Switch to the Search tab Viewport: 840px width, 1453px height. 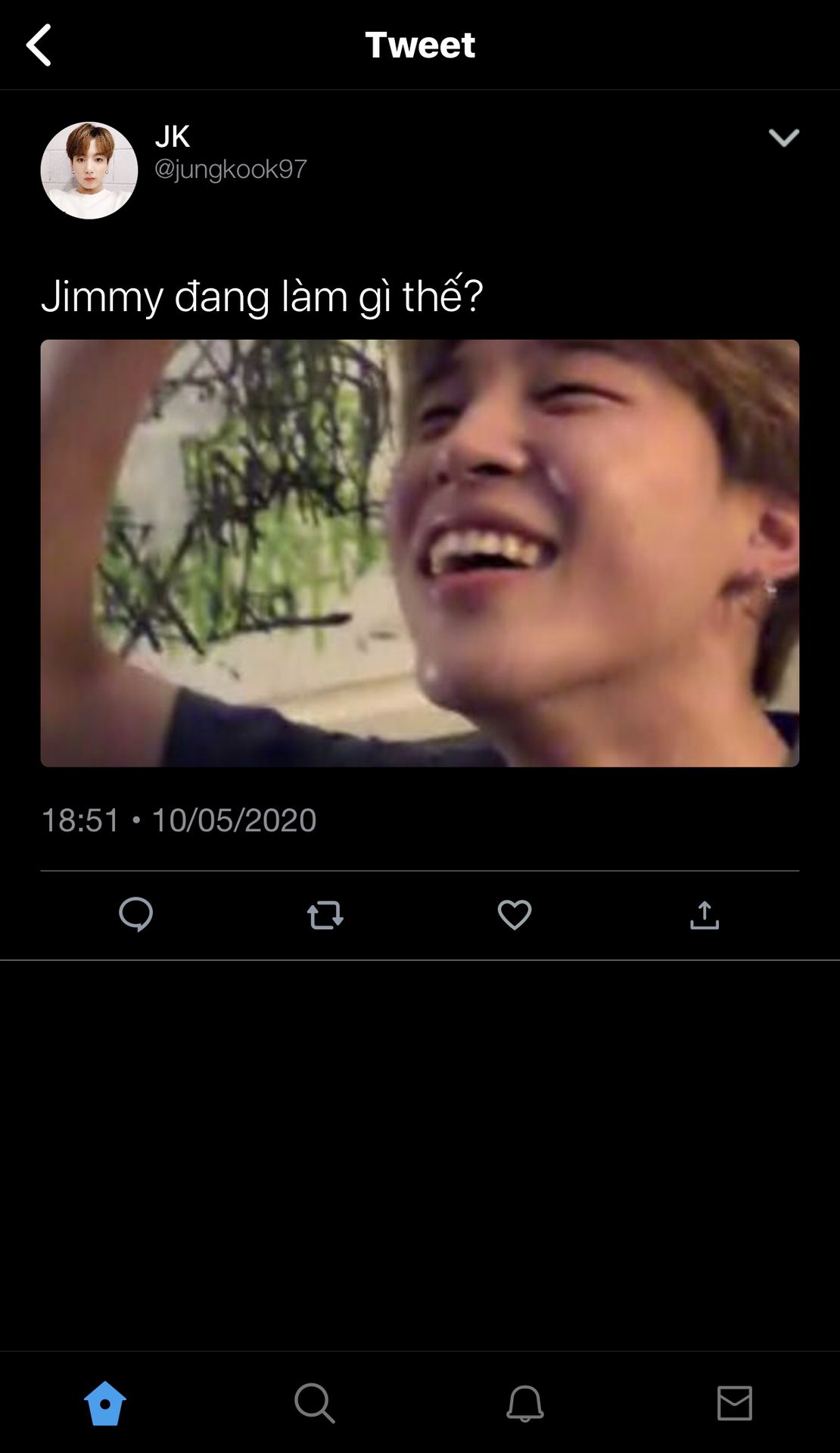click(314, 1403)
